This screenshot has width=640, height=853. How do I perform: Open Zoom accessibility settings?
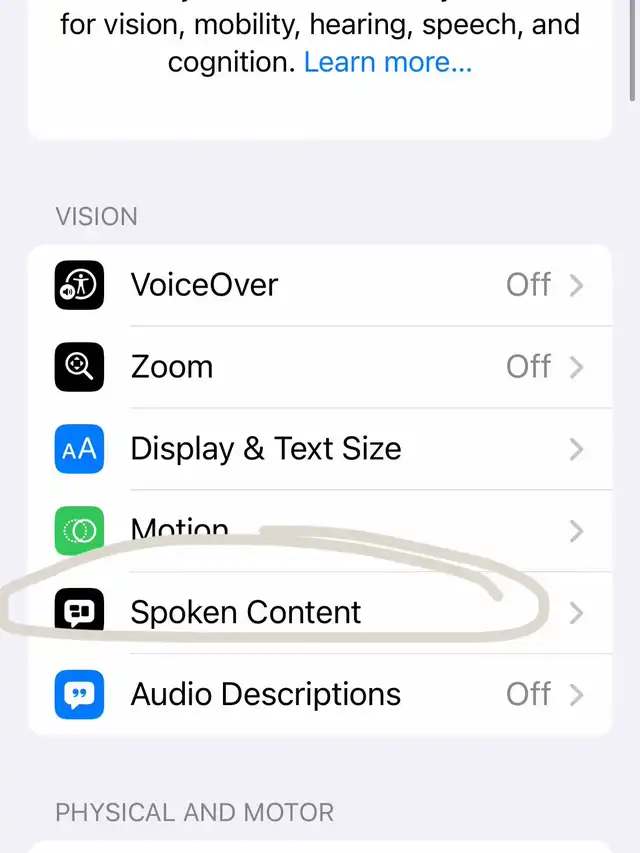click(x=320, y=367)
